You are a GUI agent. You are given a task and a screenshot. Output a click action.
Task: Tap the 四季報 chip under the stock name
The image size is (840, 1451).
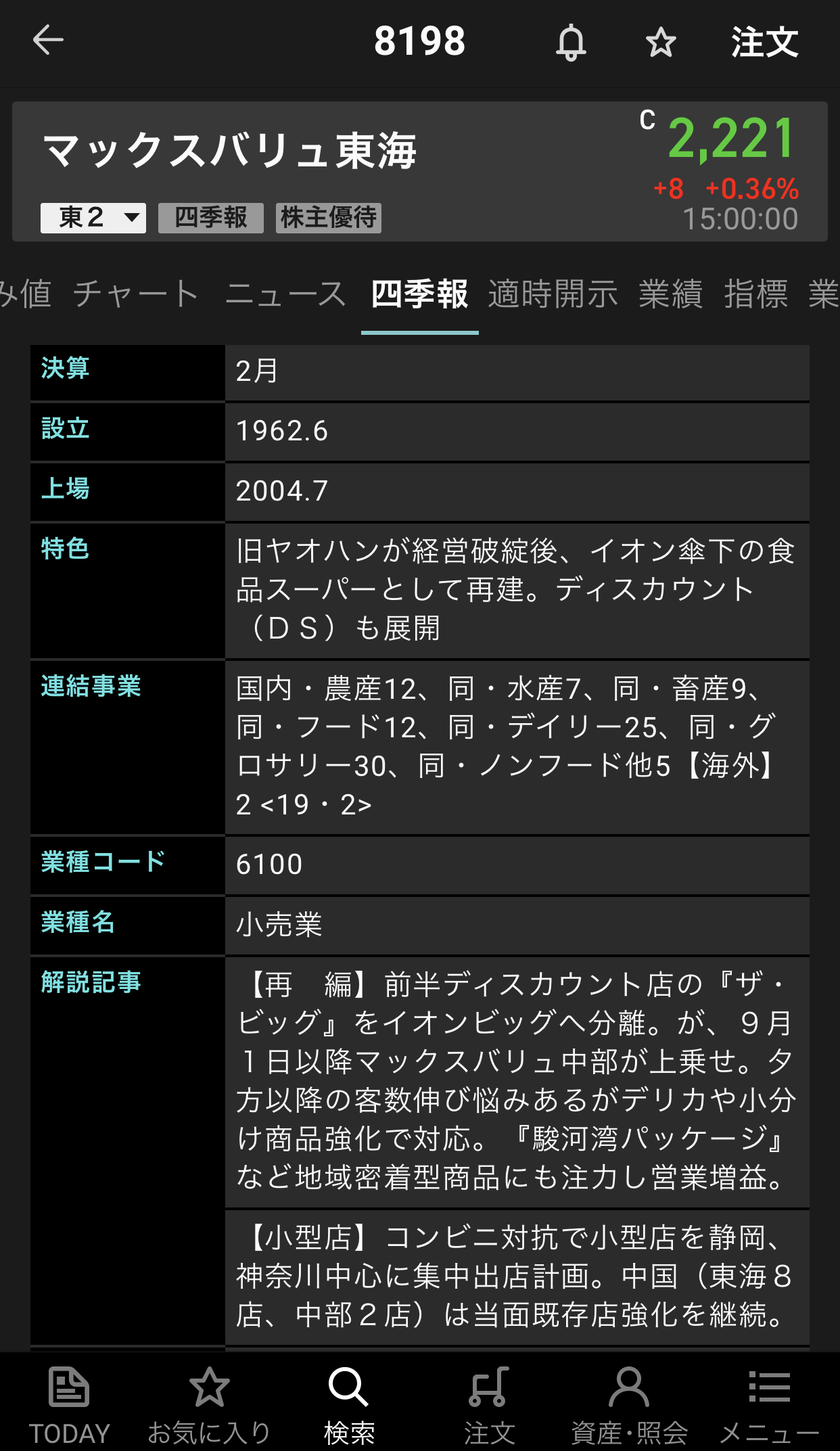click(x=210, y=218)
